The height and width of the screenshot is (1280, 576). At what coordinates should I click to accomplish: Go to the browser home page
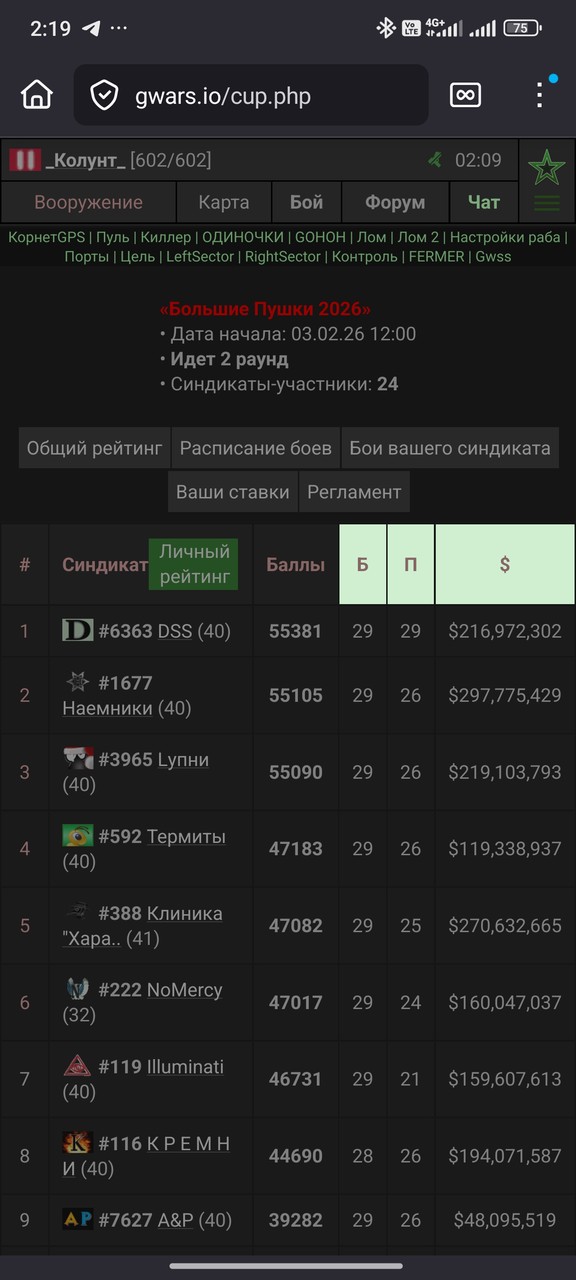tap(37, 96)
